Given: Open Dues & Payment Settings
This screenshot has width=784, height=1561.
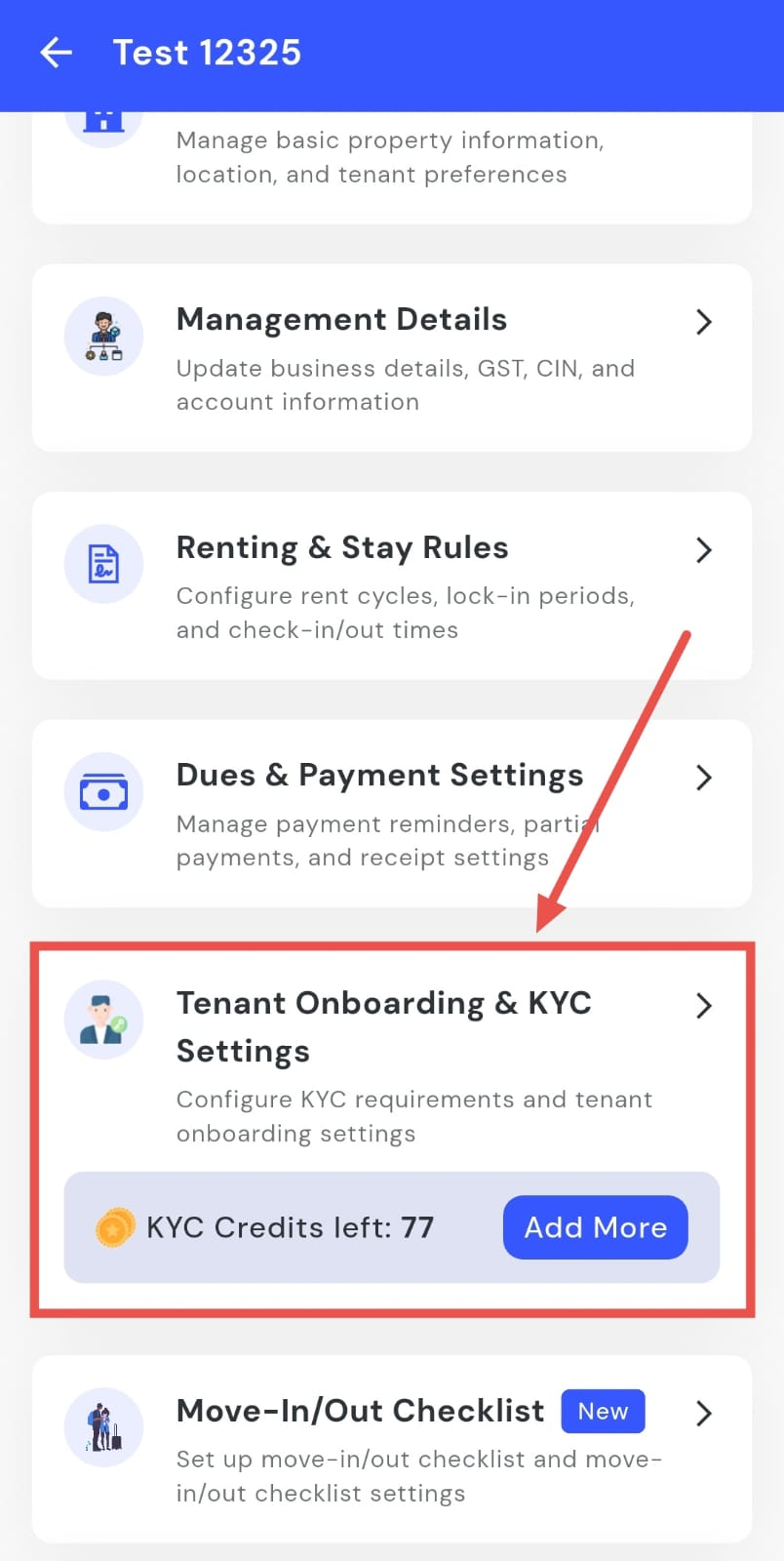Looking at the screenshot, I should (390, 813).
